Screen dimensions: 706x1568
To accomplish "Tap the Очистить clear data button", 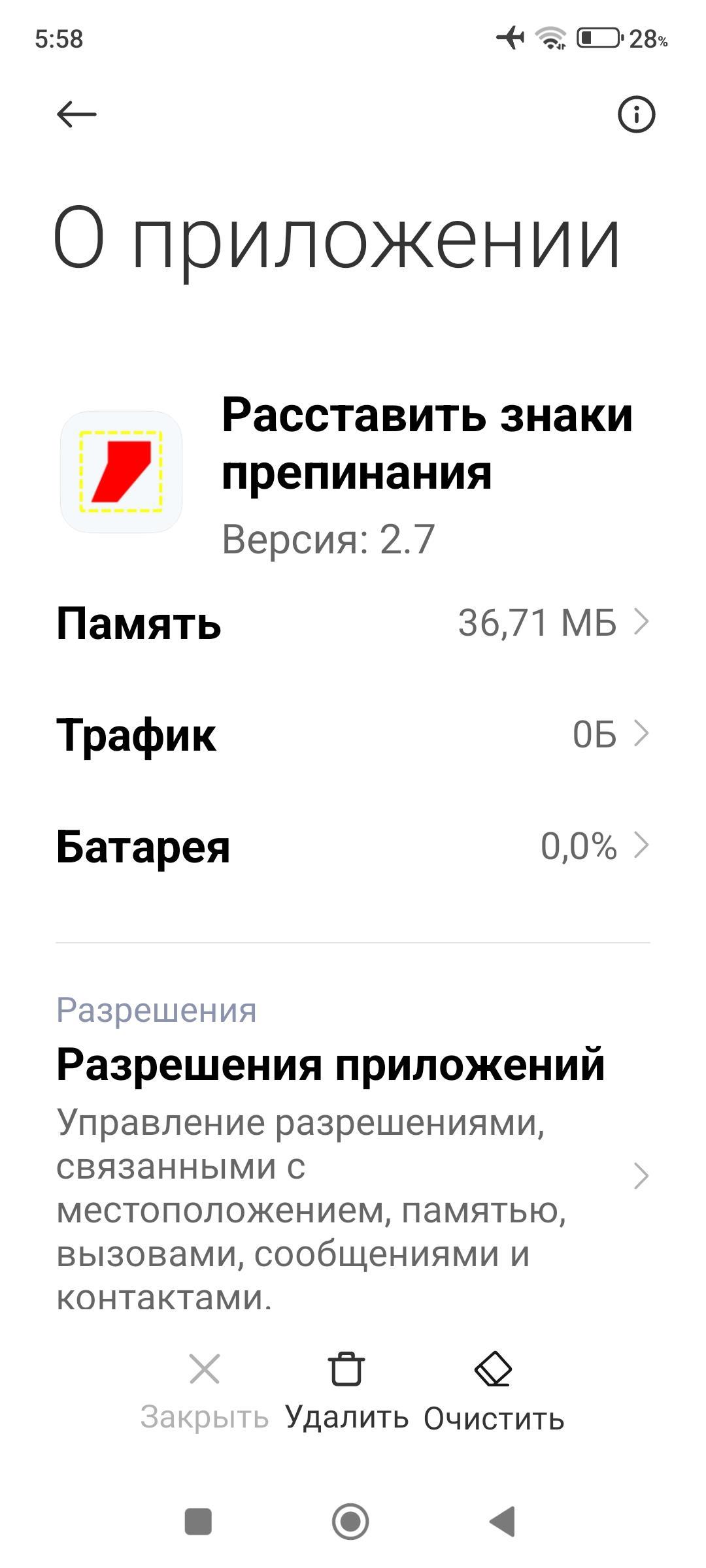I will click(494, 1390).
